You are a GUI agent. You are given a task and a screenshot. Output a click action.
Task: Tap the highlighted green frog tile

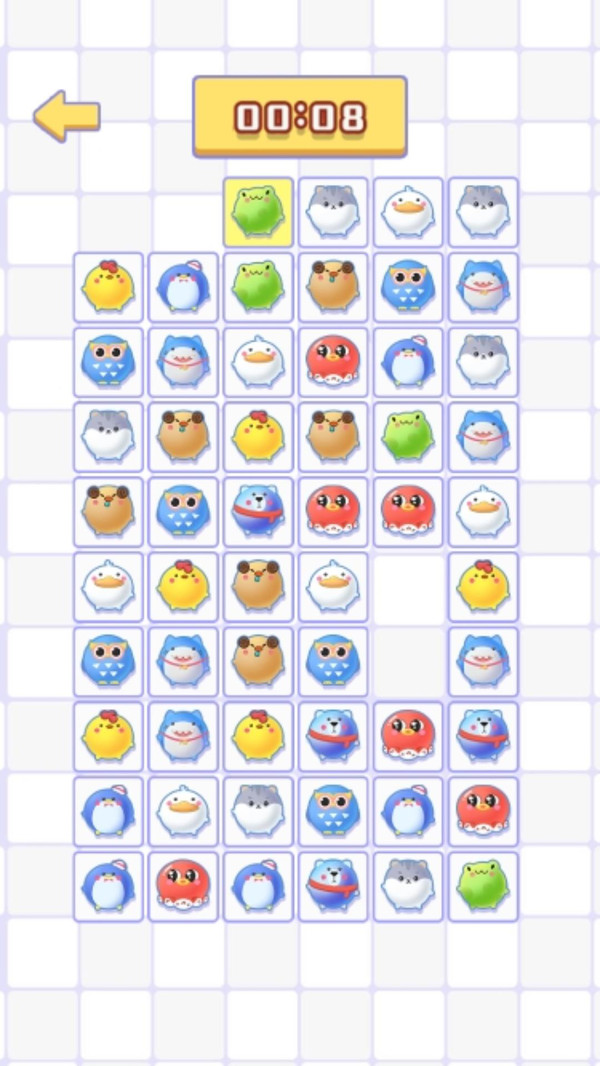[258, 212]
